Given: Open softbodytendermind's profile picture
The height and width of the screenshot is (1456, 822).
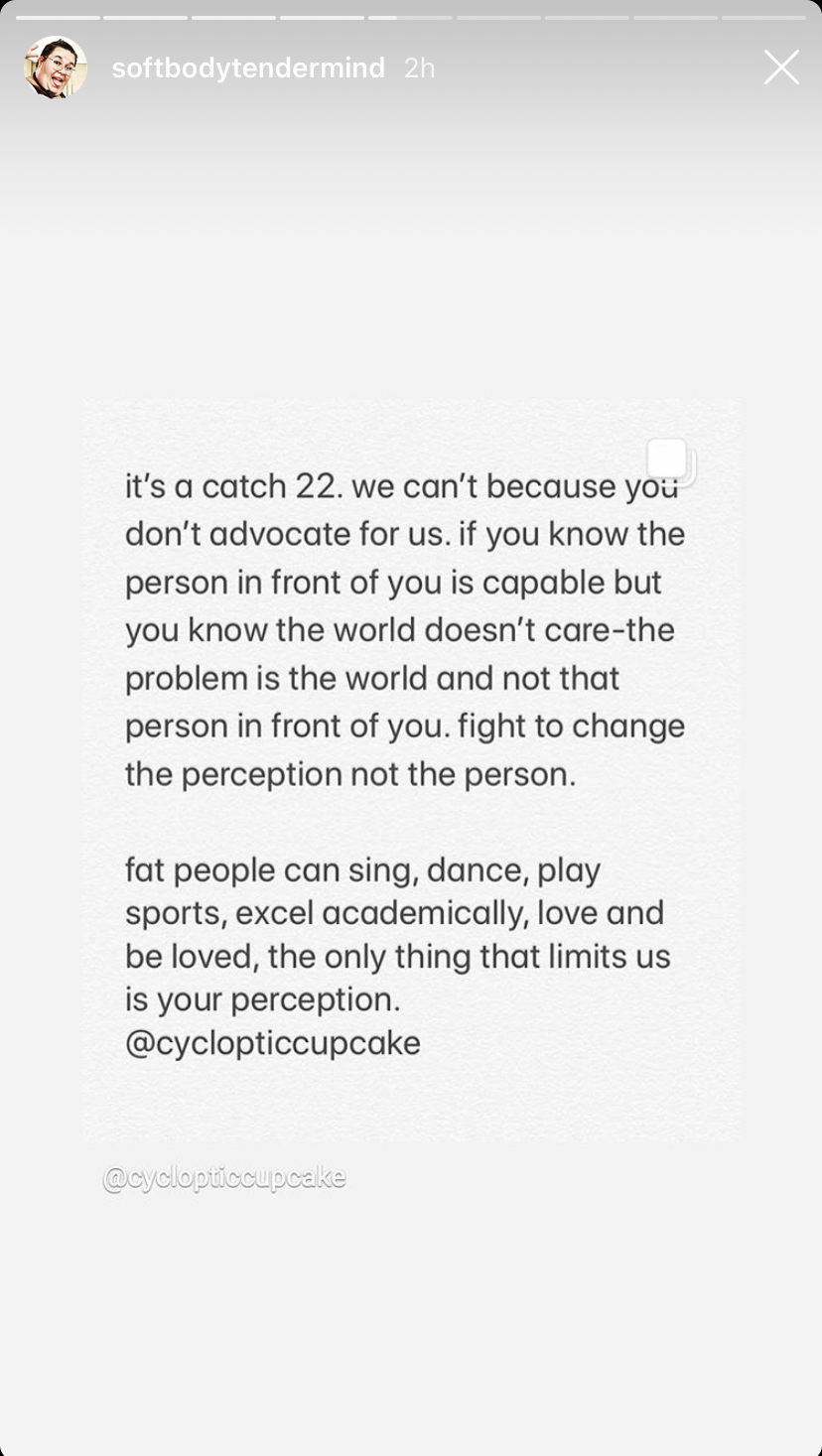Looking at the screenshot, I should tap(56, 67).
